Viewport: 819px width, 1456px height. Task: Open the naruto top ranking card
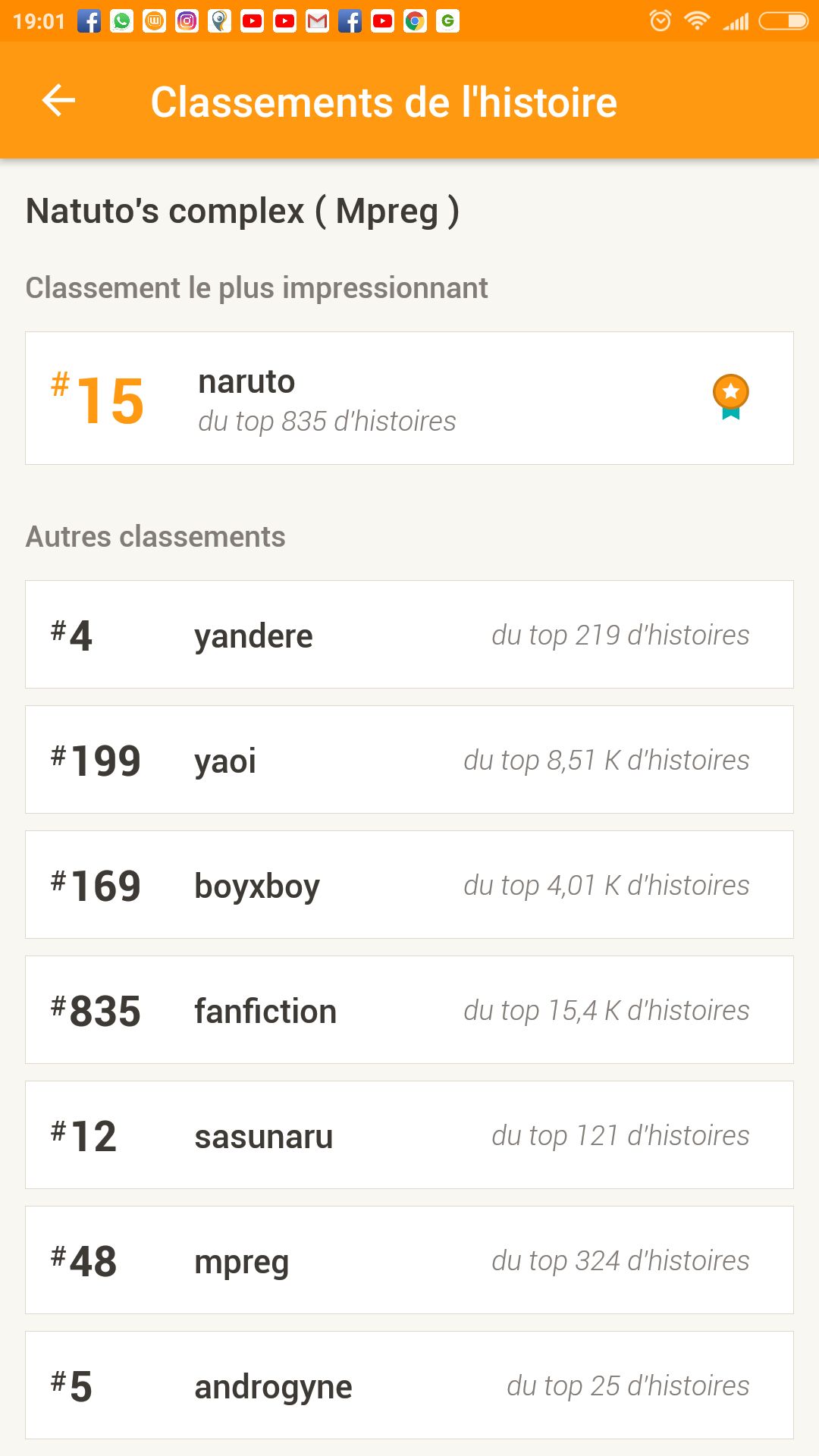409,398
